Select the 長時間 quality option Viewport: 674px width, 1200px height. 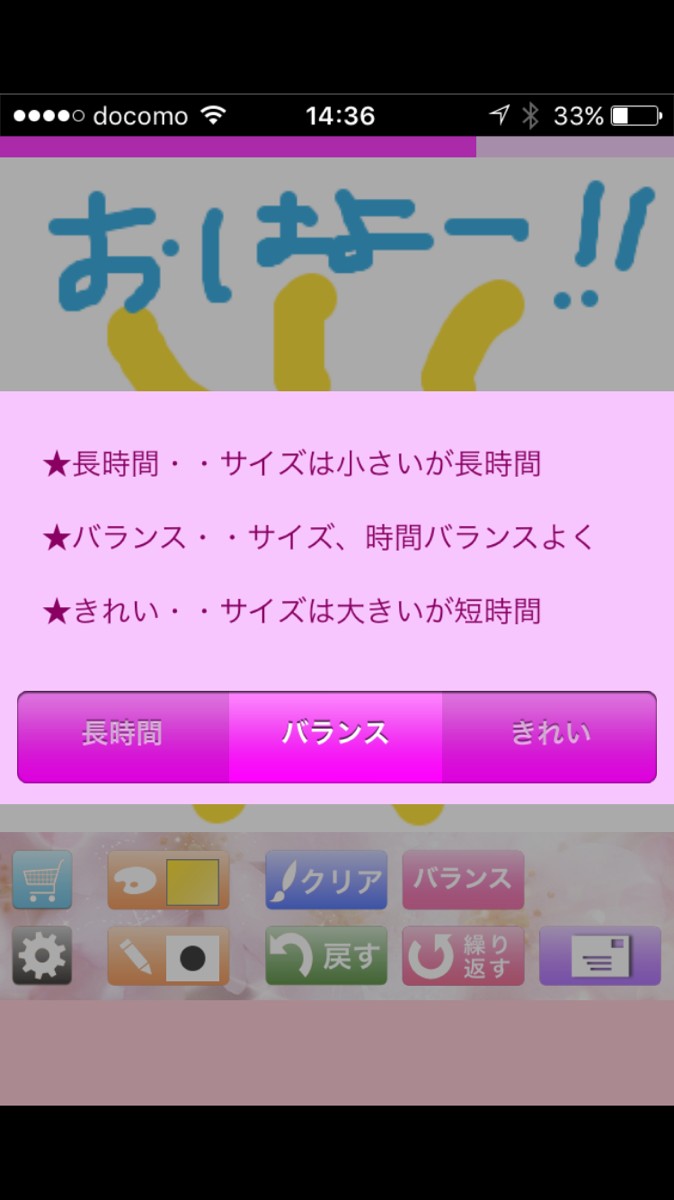click(123, 736)
